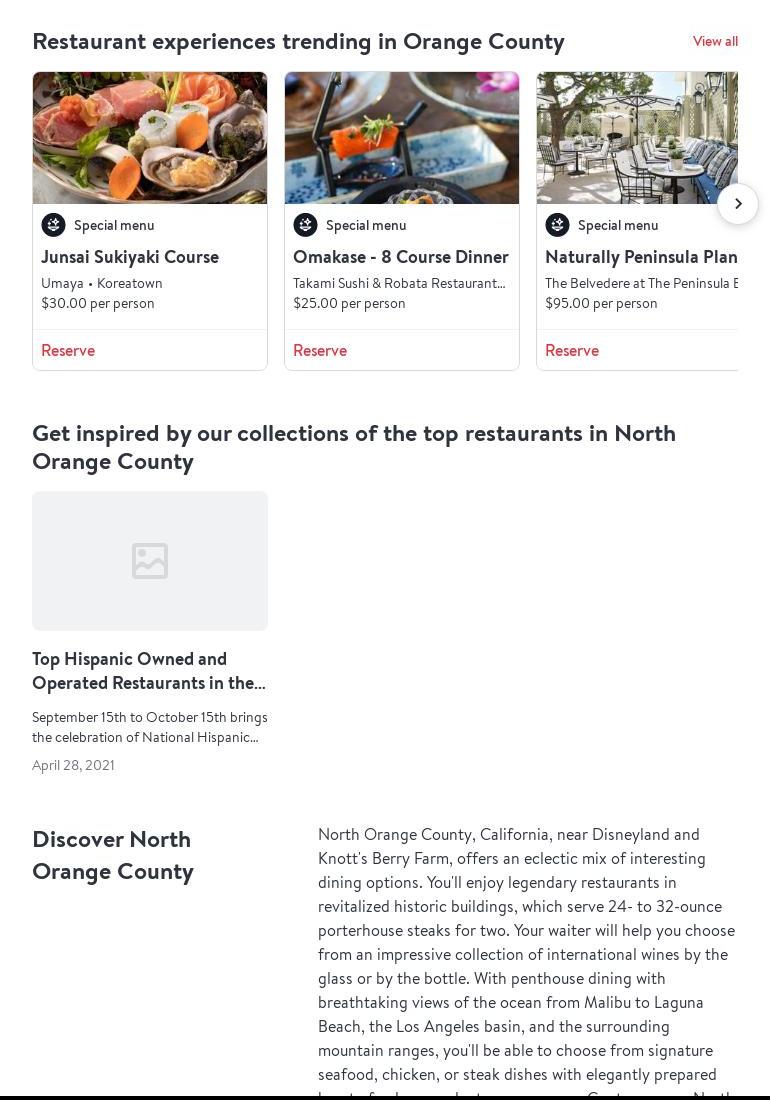Open the Junsai Sukiyaki Course card
The width and height of the screenshot is (770, 1100).
pyautogui.click(x=130, y=257)
